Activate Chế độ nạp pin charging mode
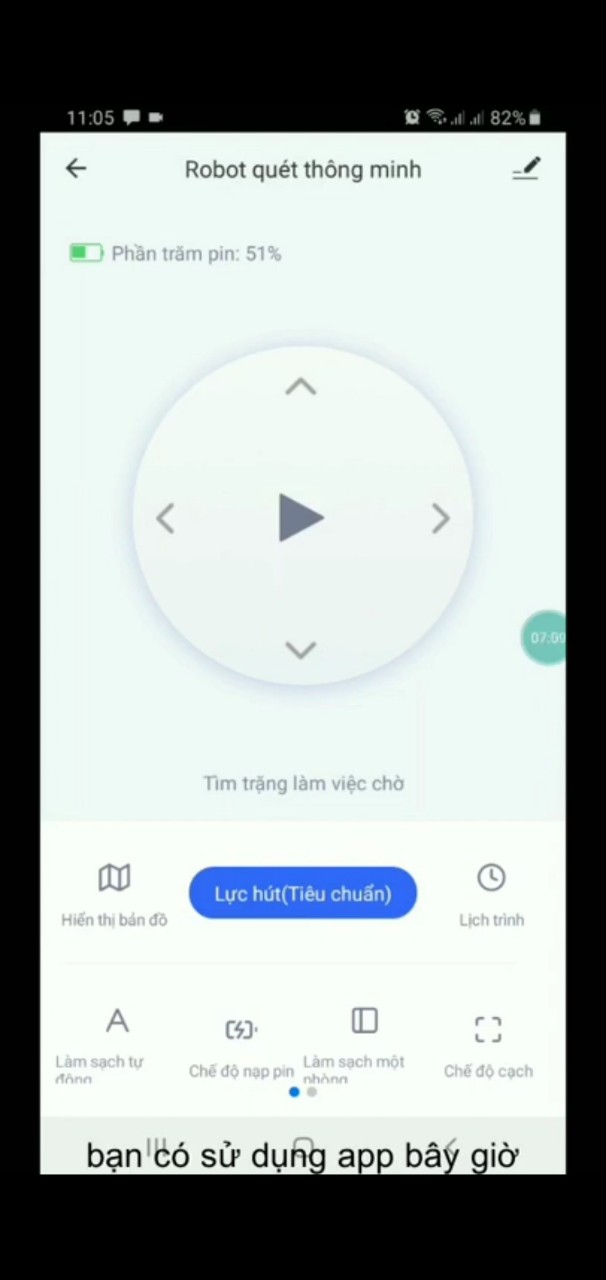This screenshot has height=1280, width=606. click(x=241, y=1044)
